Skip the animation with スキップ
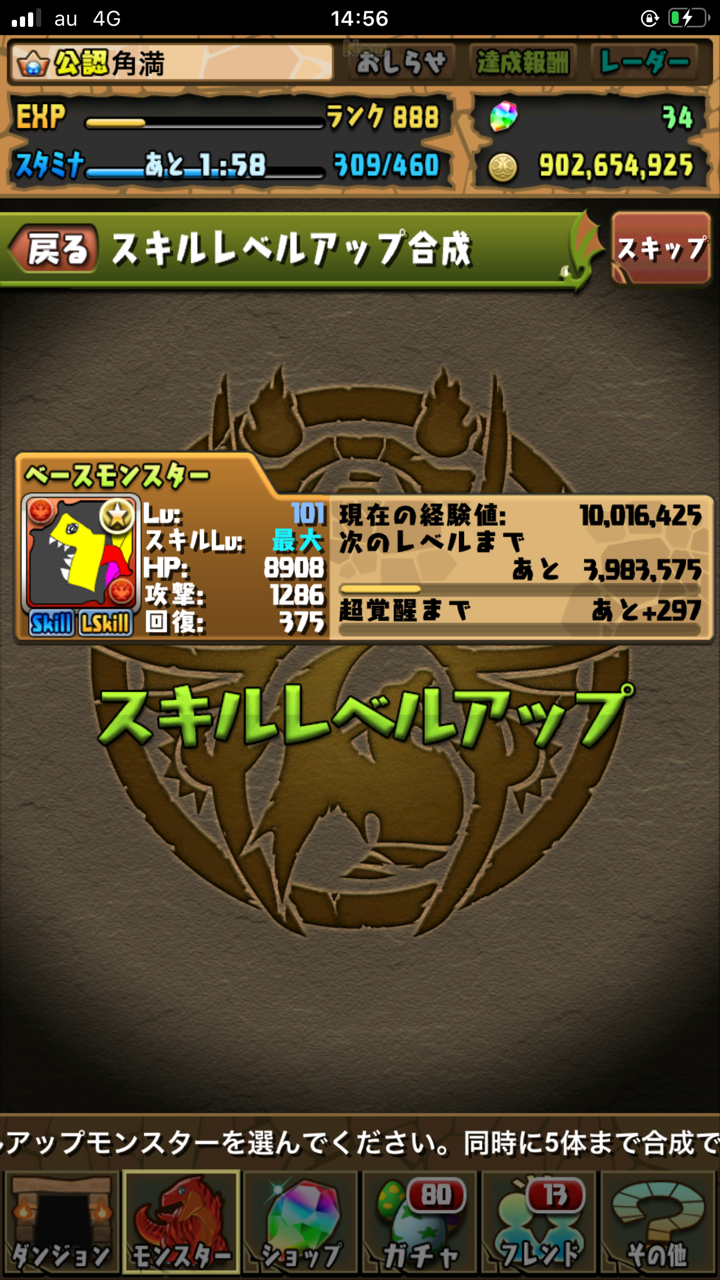 tap(661, 248)
